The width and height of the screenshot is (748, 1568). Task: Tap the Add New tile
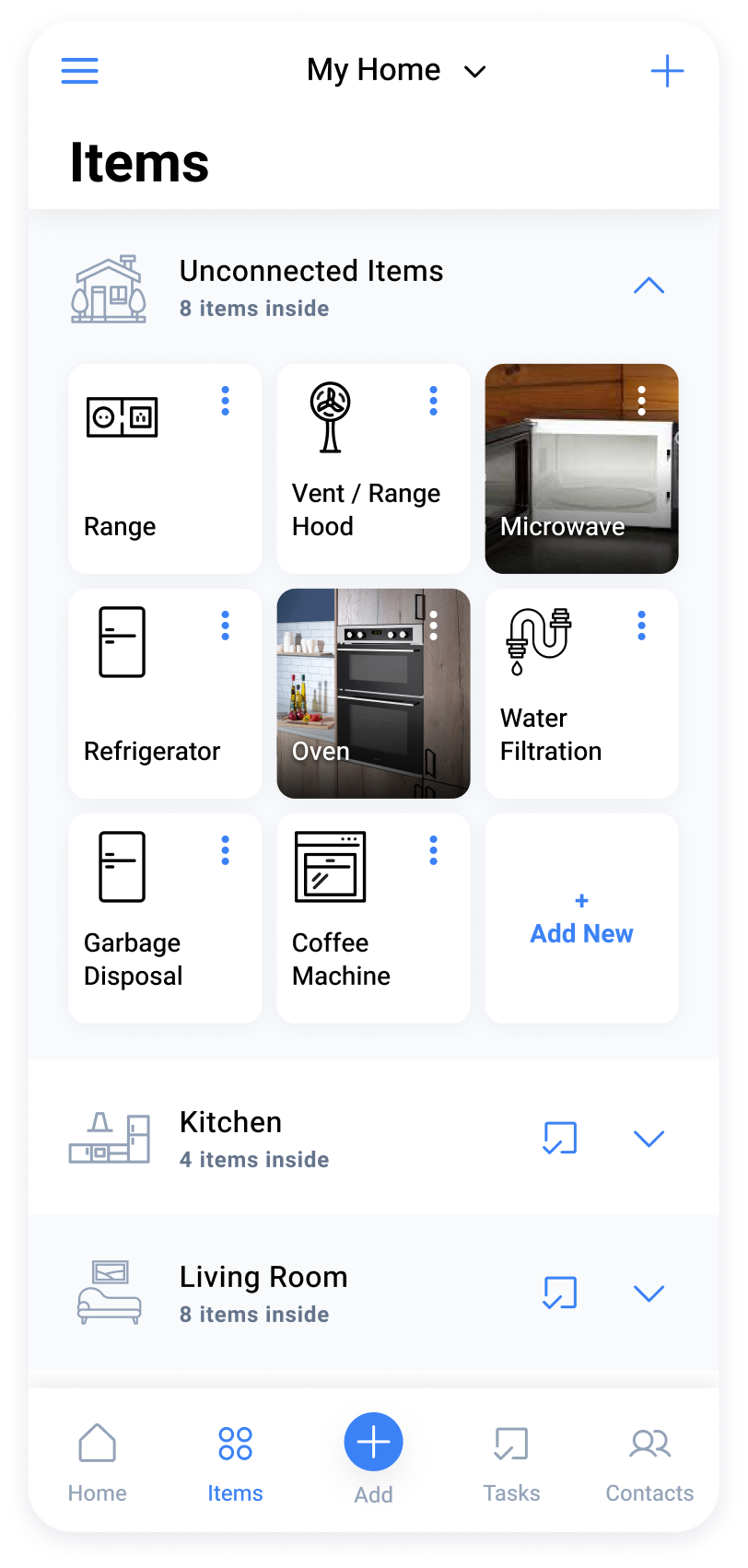[x=581, y=919]
